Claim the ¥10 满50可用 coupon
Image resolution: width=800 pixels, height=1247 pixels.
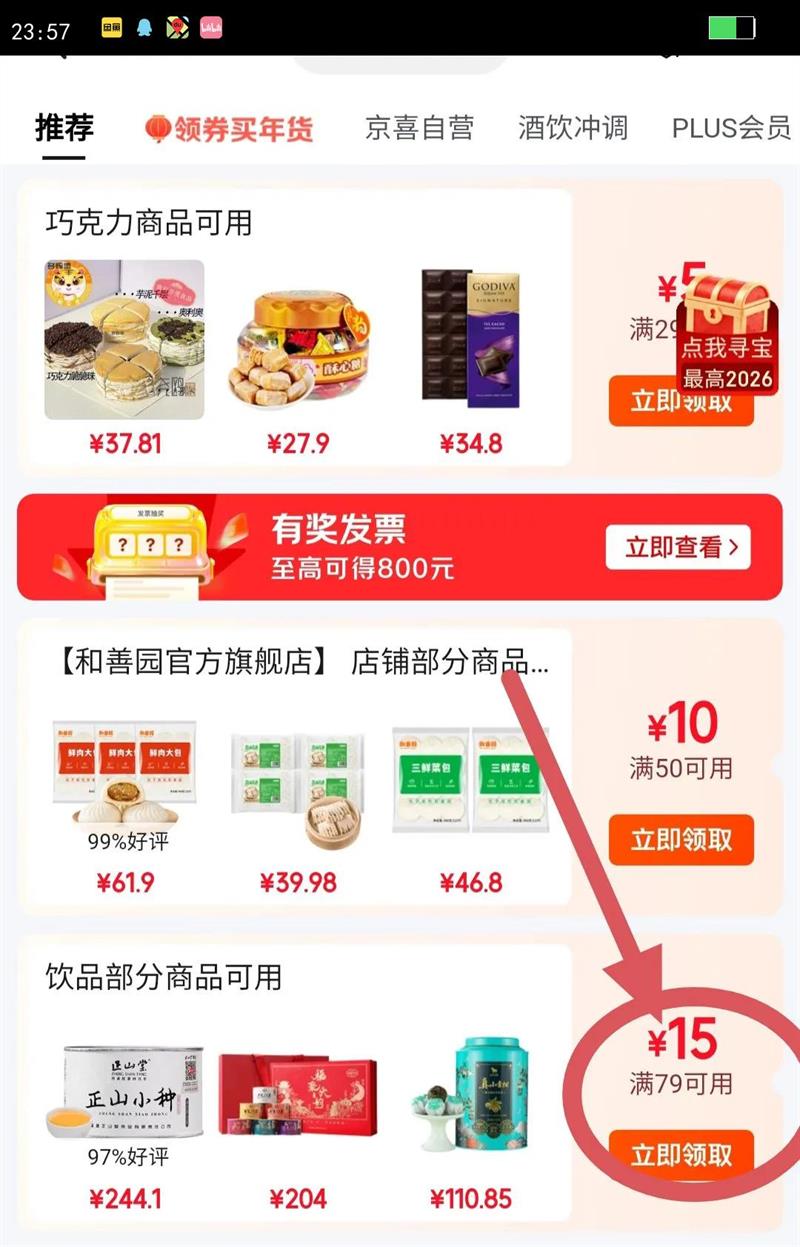click(x=680, y=840)
